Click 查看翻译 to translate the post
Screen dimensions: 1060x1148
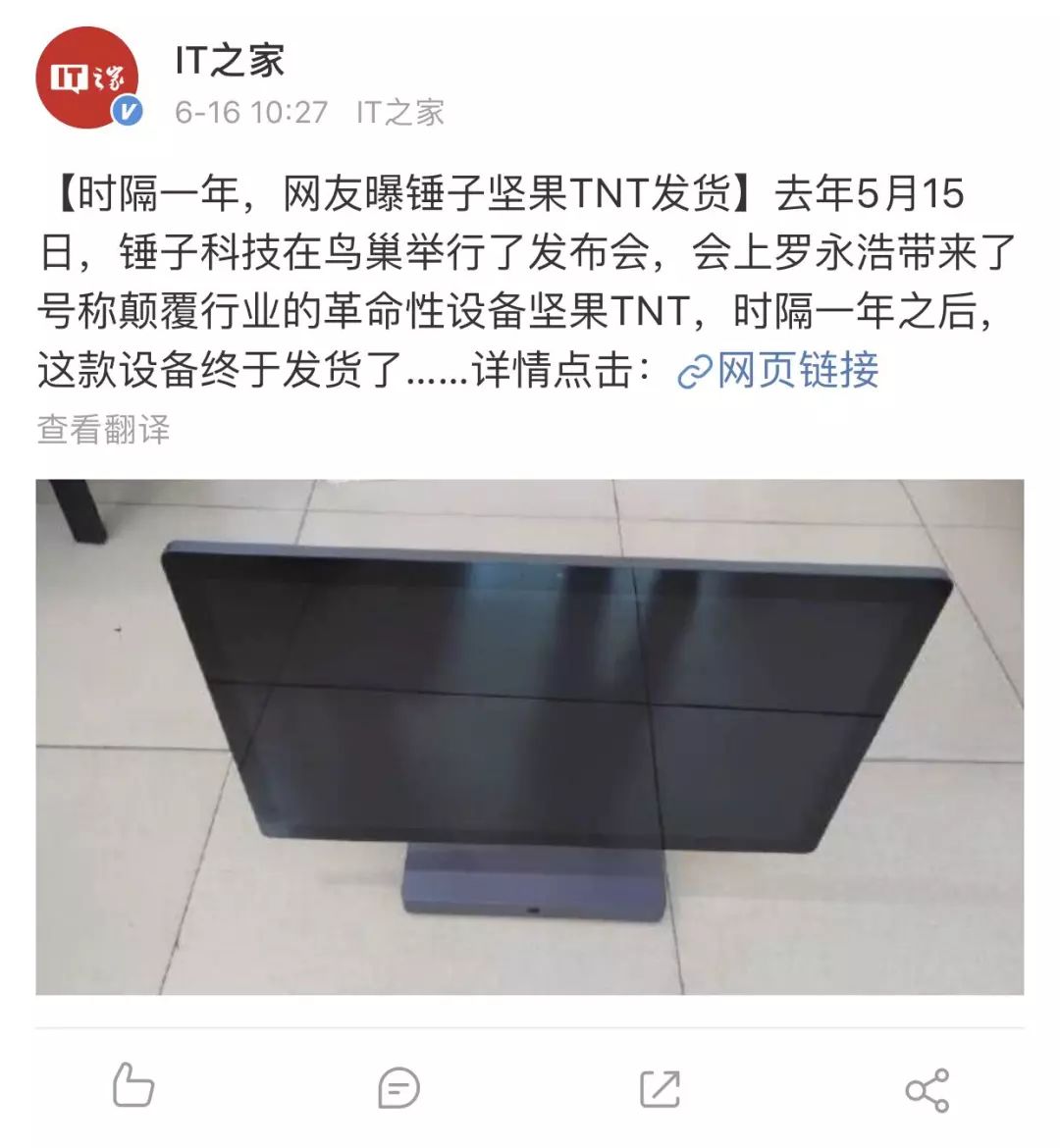point(103,430)
